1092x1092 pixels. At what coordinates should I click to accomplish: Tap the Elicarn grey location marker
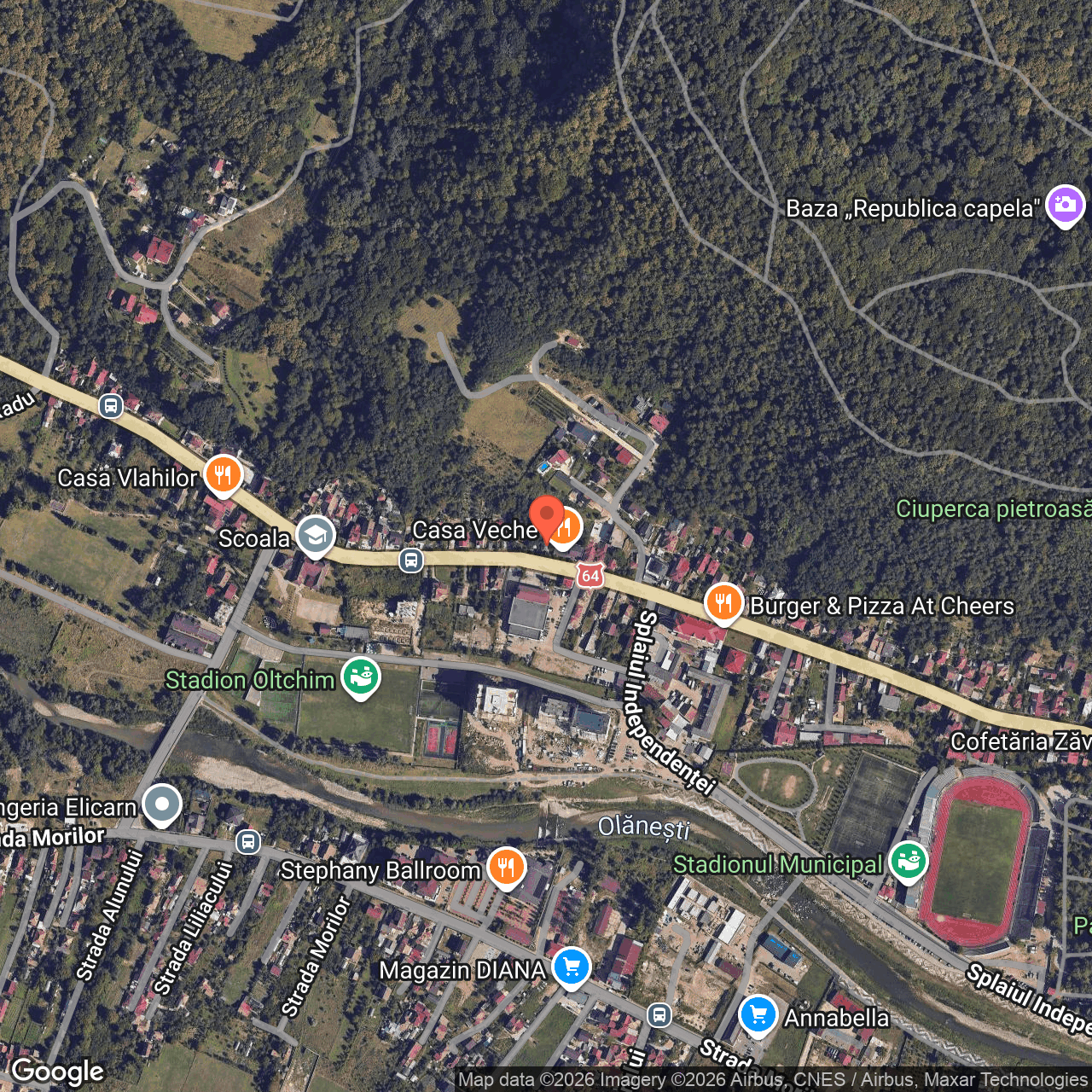click(x=162, y=804)
